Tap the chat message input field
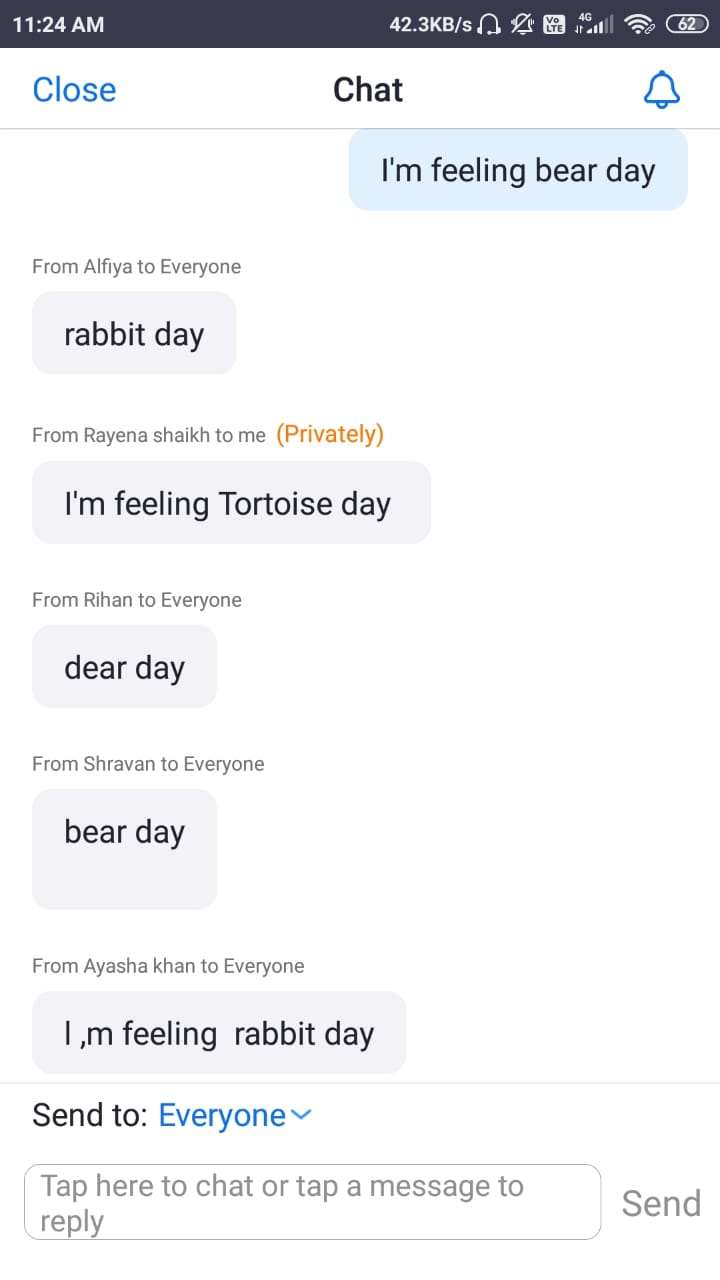The image size is (720, 1280). (x=312, y=1202)
